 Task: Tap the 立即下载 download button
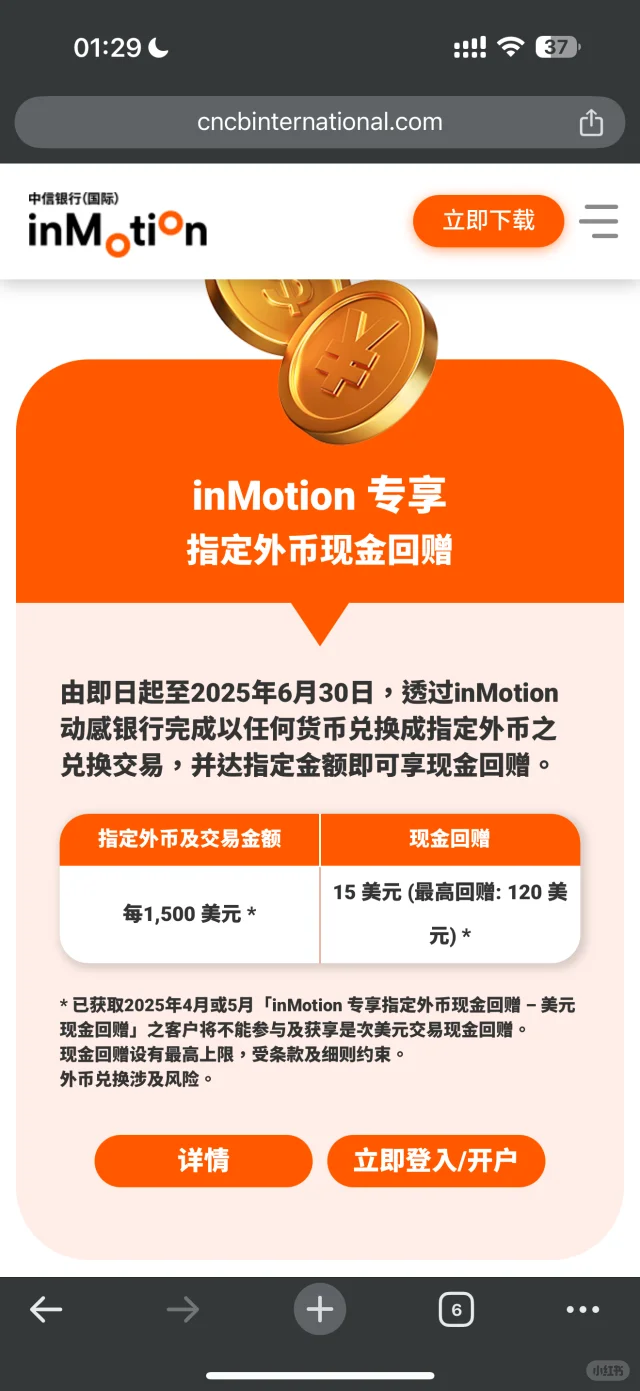tap(488, 221)
